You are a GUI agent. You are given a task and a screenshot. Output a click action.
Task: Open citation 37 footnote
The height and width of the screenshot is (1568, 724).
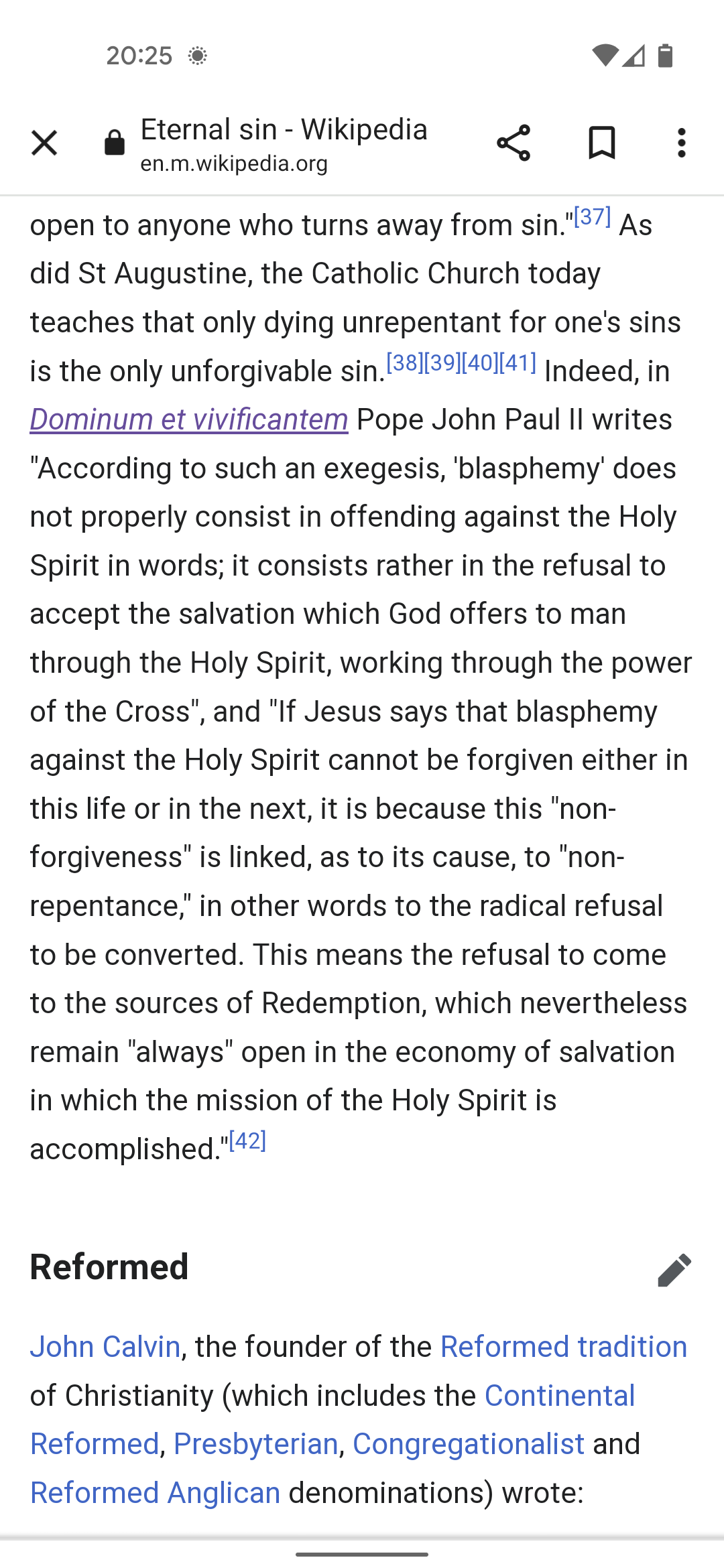(592, 217)
